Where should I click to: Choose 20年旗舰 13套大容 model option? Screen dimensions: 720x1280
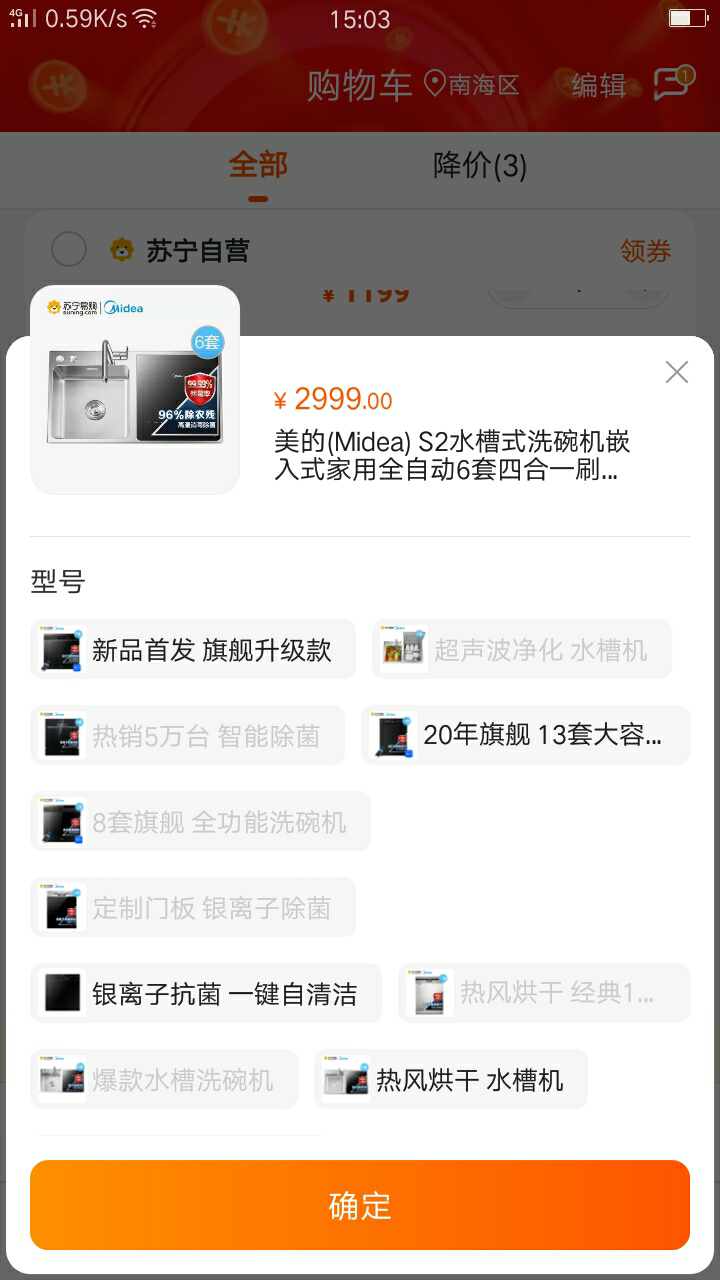pos(525,736)
